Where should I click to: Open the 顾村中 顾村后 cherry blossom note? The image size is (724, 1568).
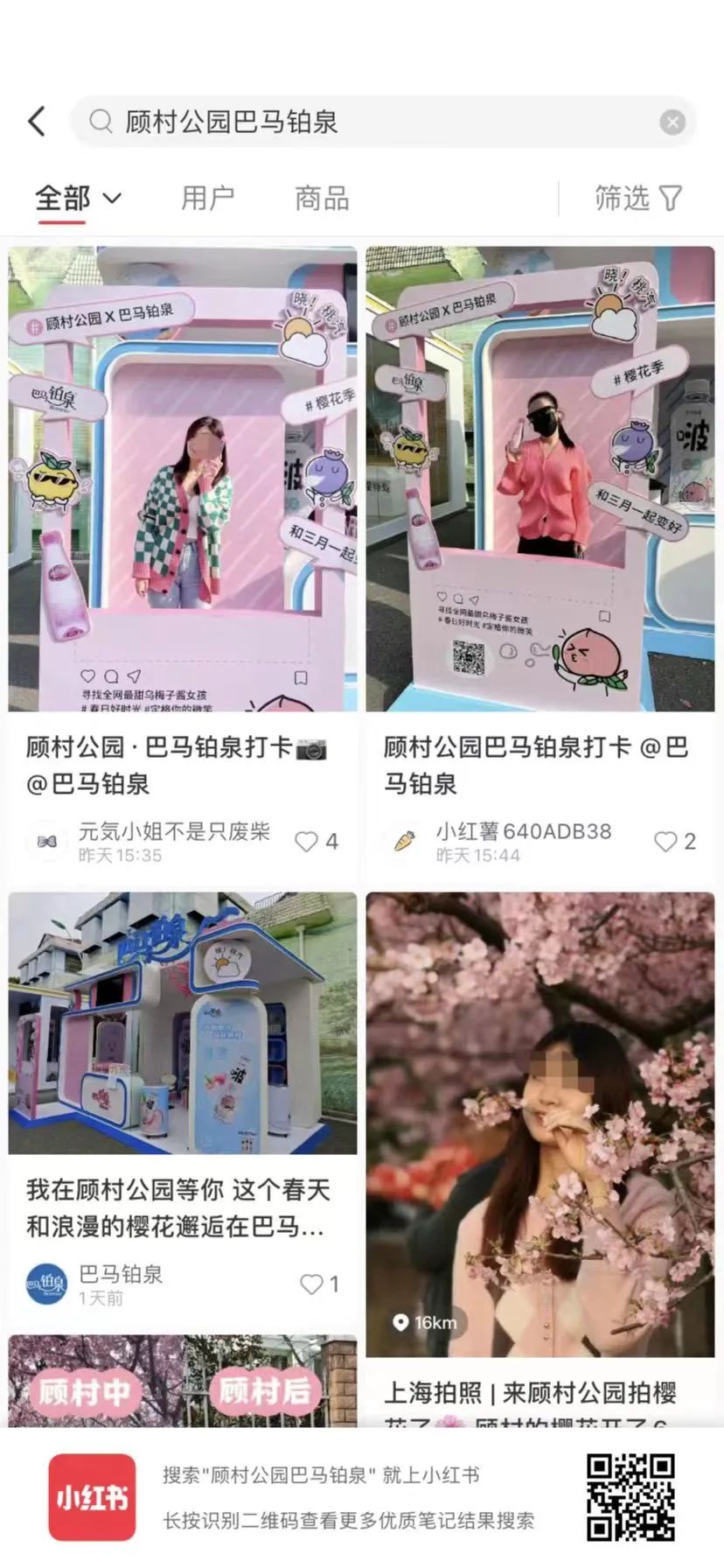click(182, 1382)
